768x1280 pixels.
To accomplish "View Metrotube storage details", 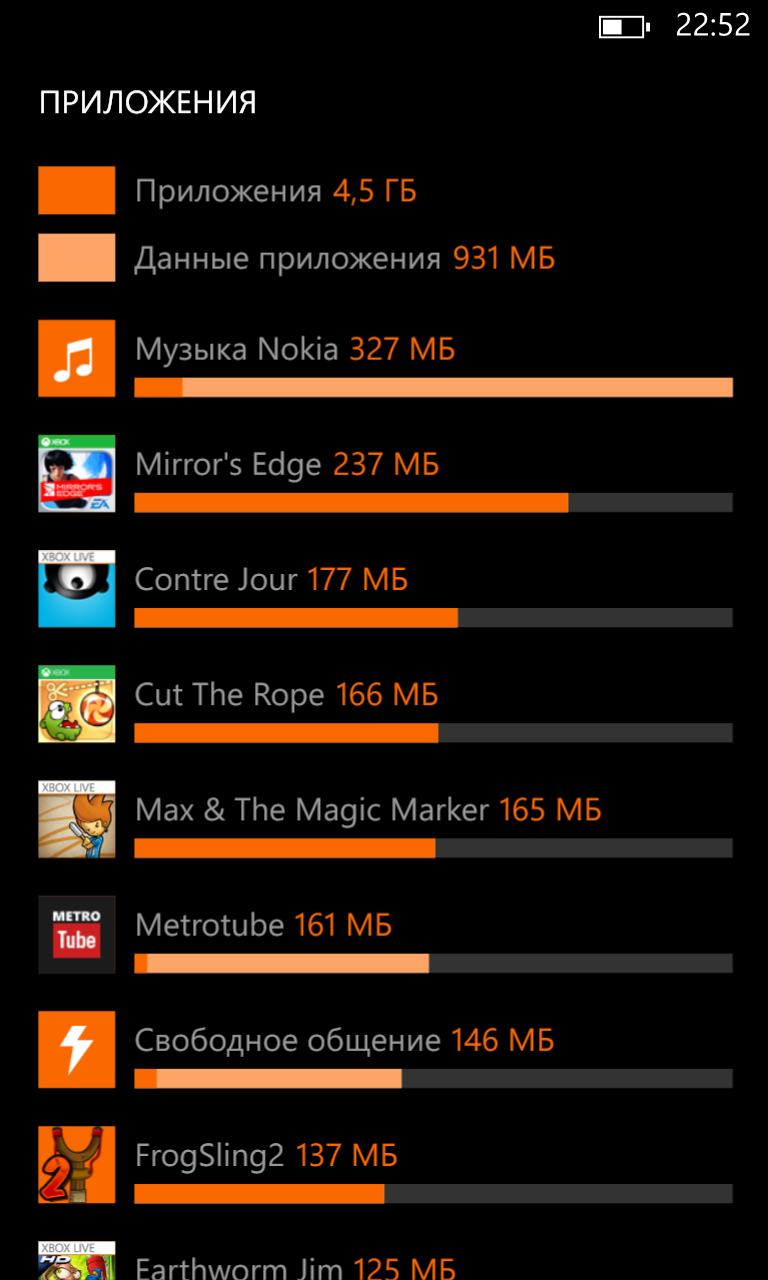I will click(385, 935).
